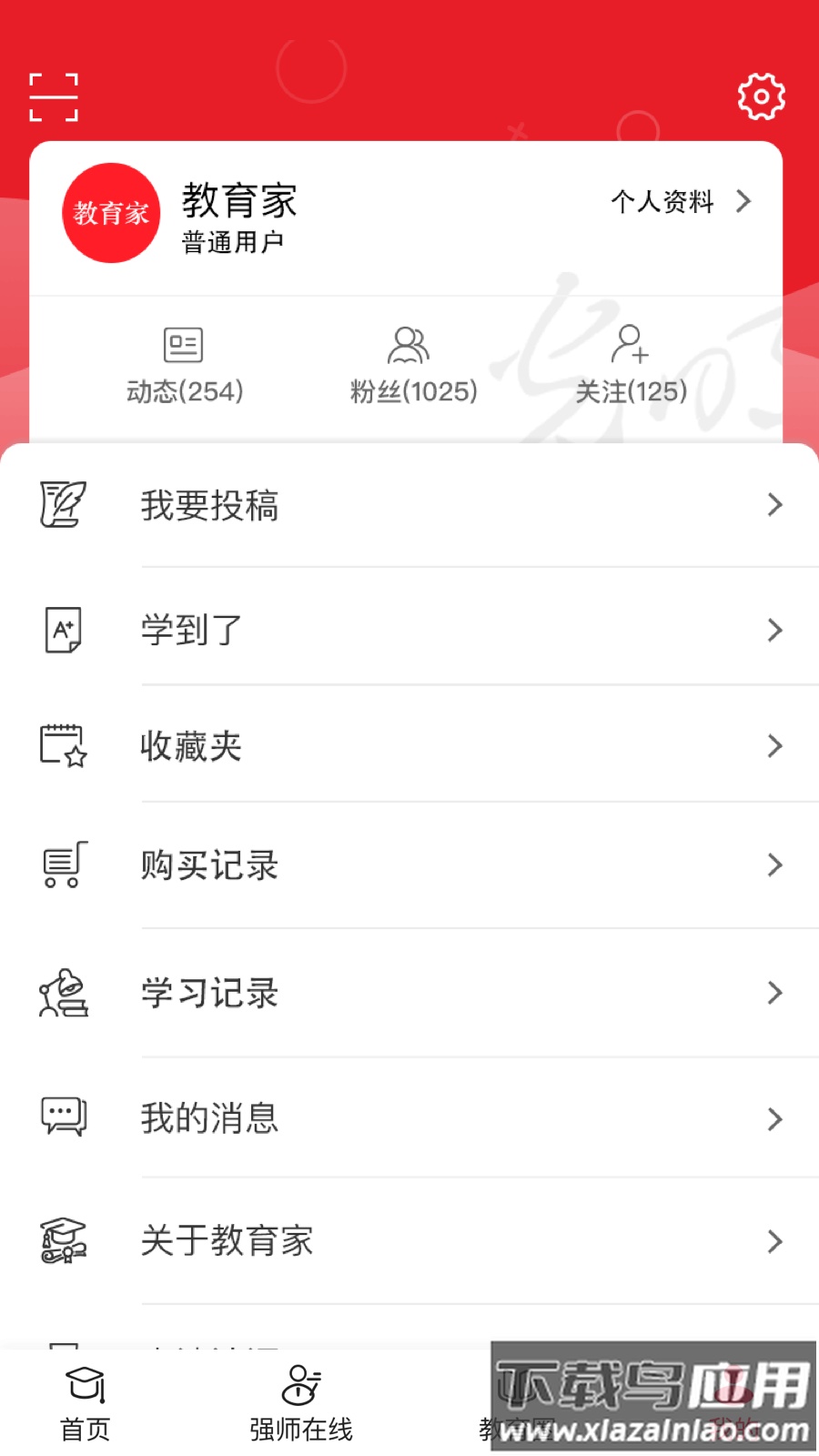The width and height of the screenshot is (819, 1456).
Task: Click the 学习记录 desk lamp icon
Action: click(x=62, y=994)
